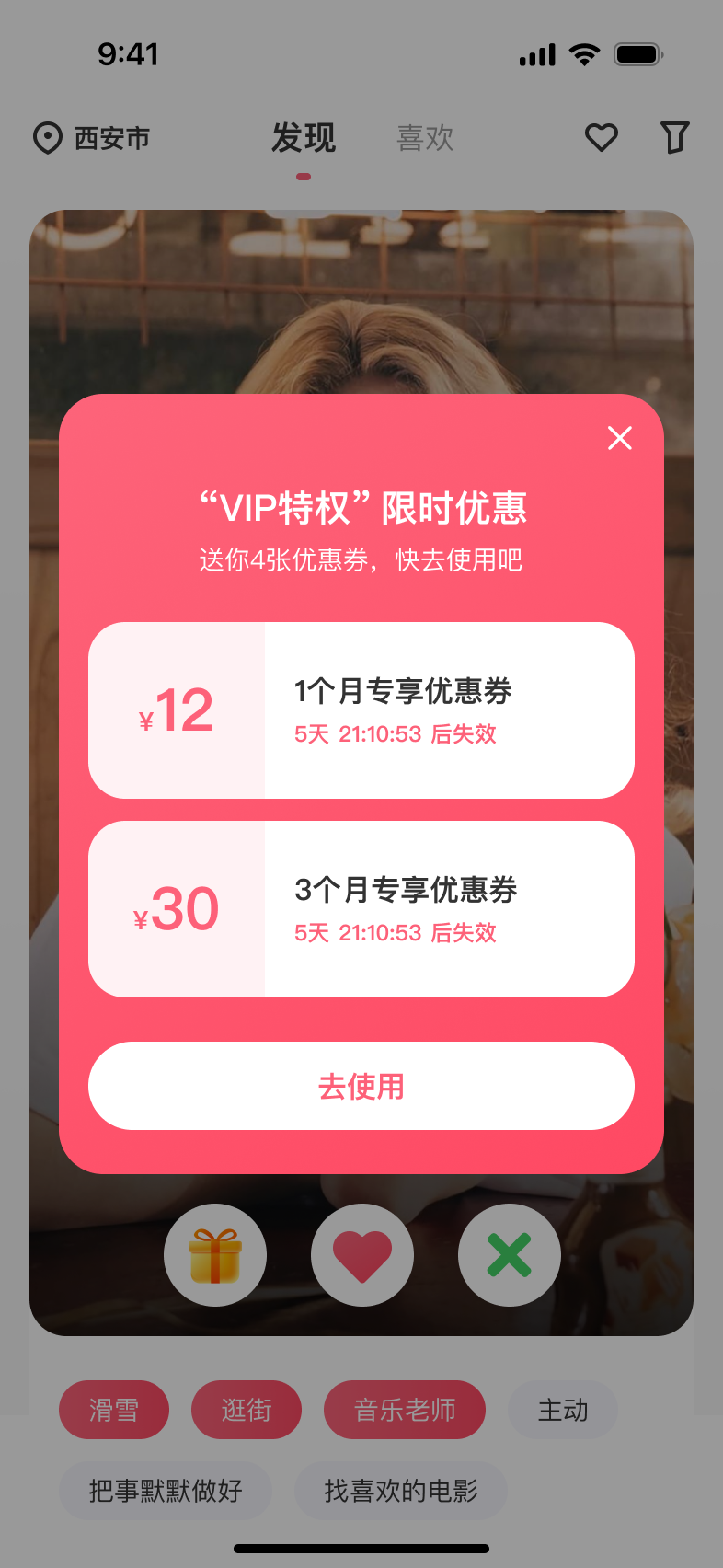Select the ¥12 one-month coupon card
The width and height of the screenshot is (723, 1568).
(x=361, y=710)
